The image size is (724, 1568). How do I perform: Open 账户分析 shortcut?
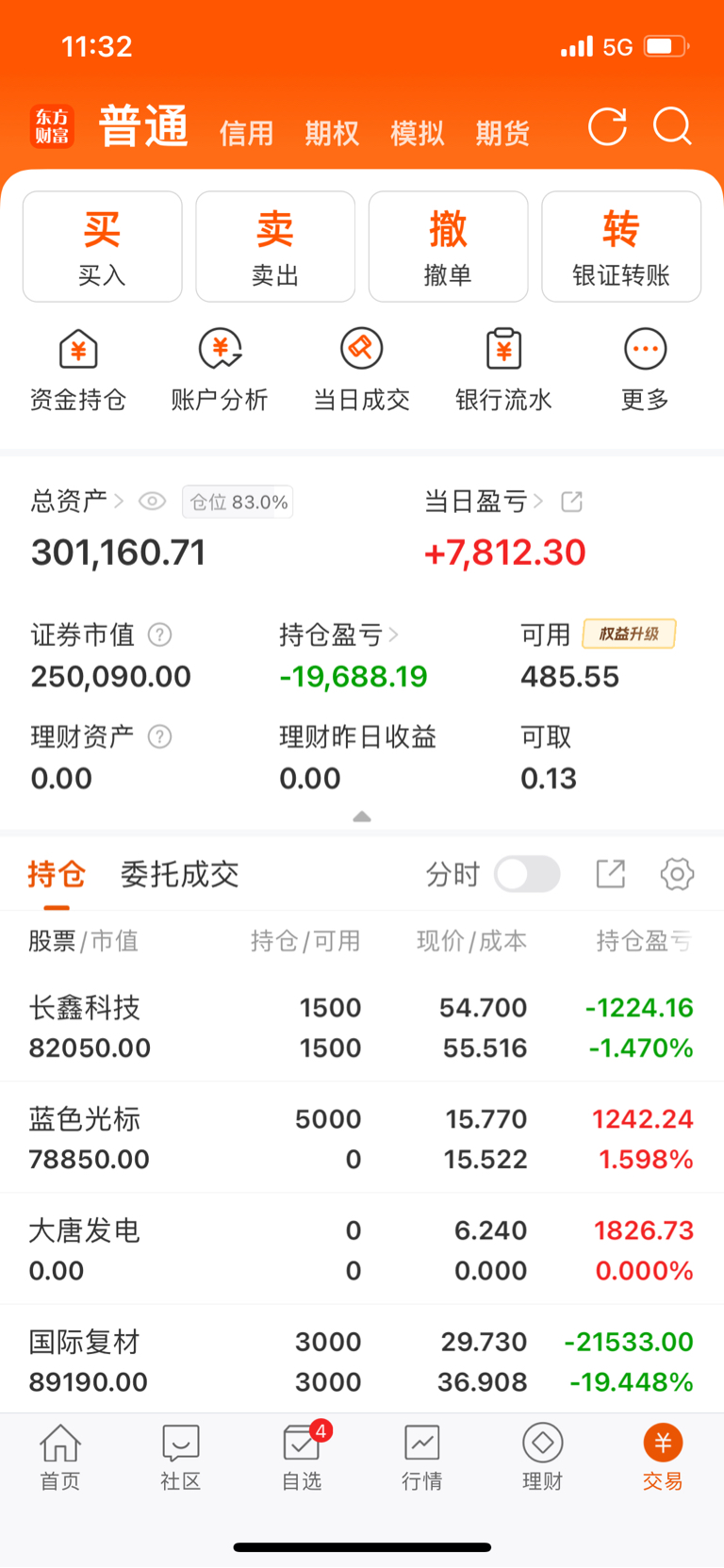pyautogui.click(x=220, y=371)
